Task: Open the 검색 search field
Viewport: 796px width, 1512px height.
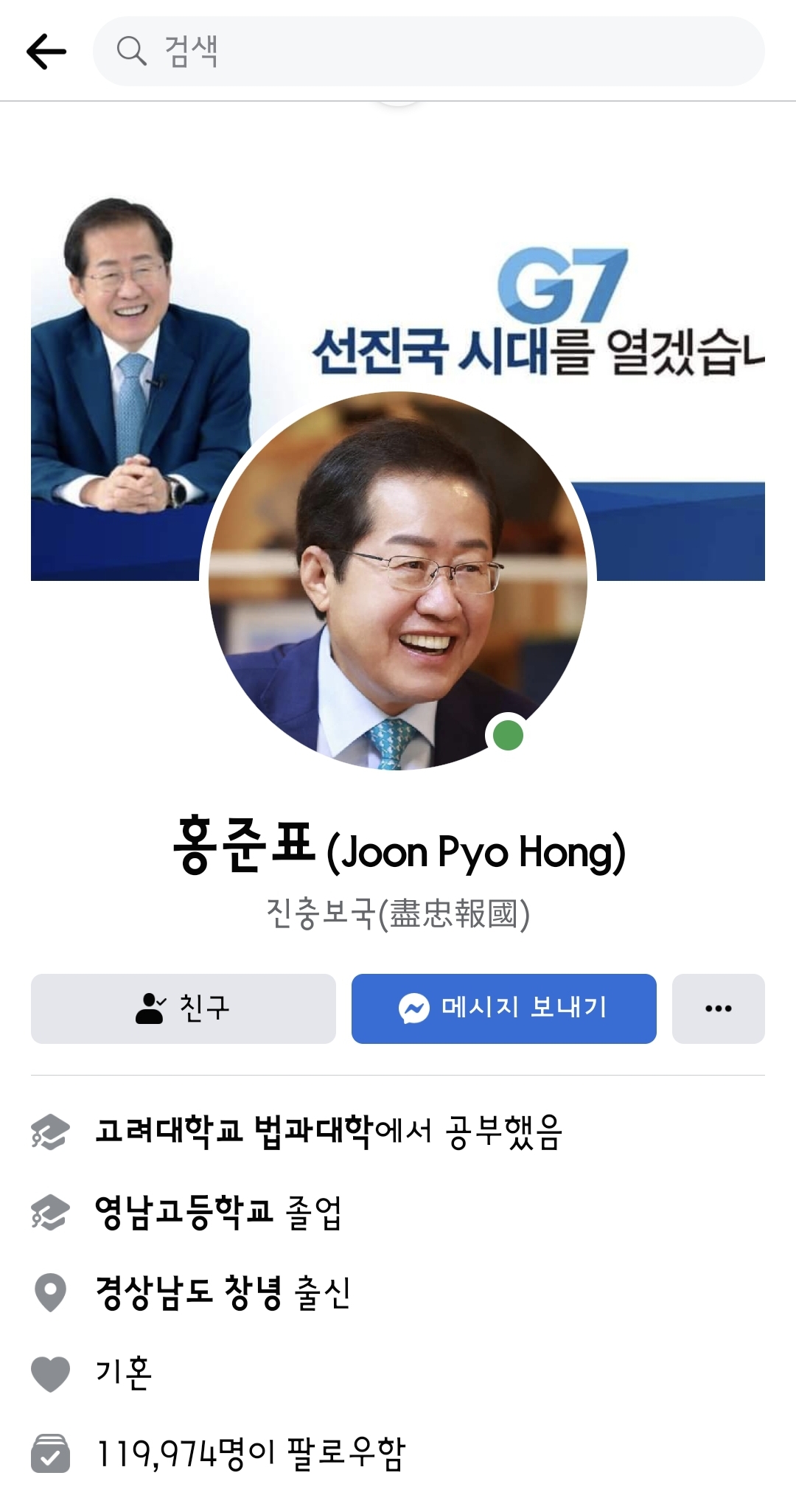Action: (x=427, y=52)
